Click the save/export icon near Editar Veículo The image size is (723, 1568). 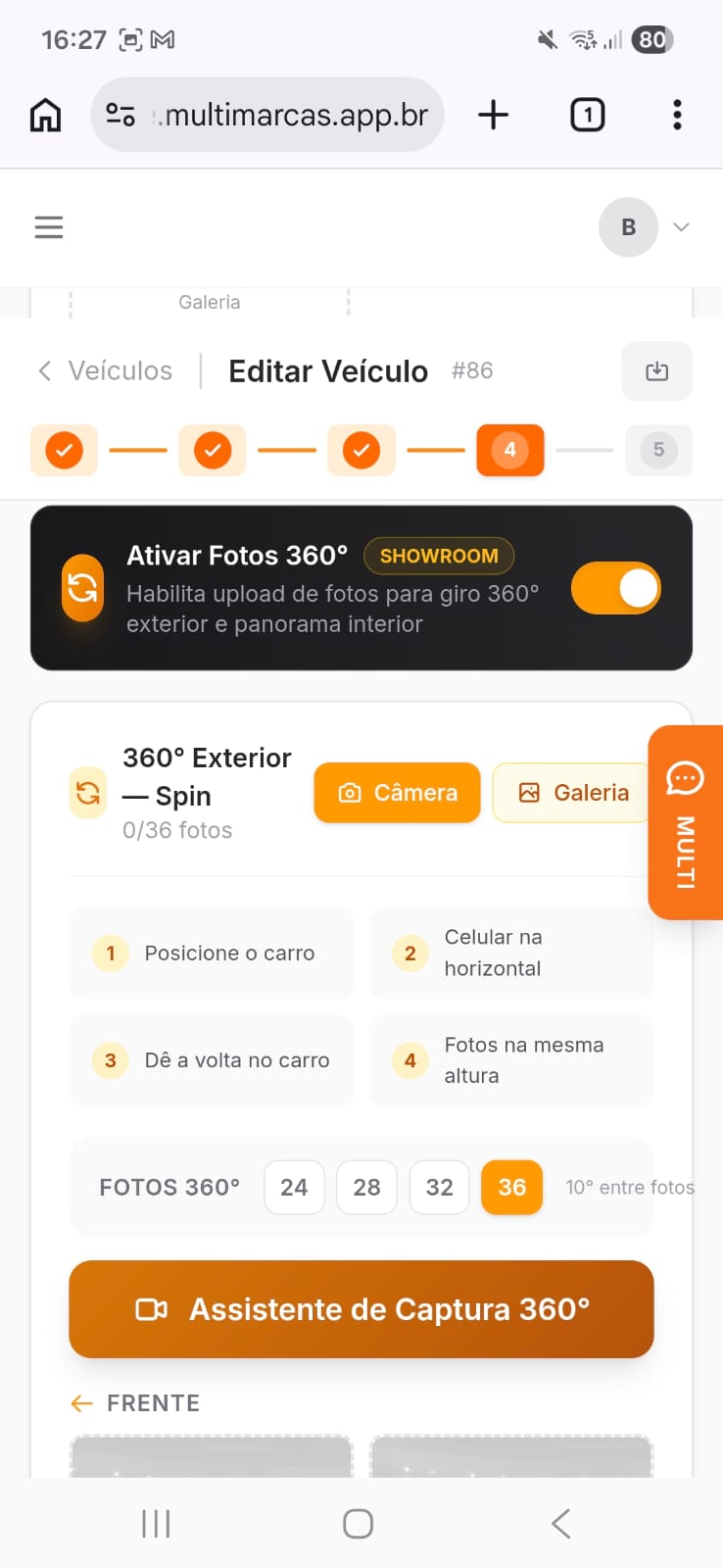[x=656, y=371]
